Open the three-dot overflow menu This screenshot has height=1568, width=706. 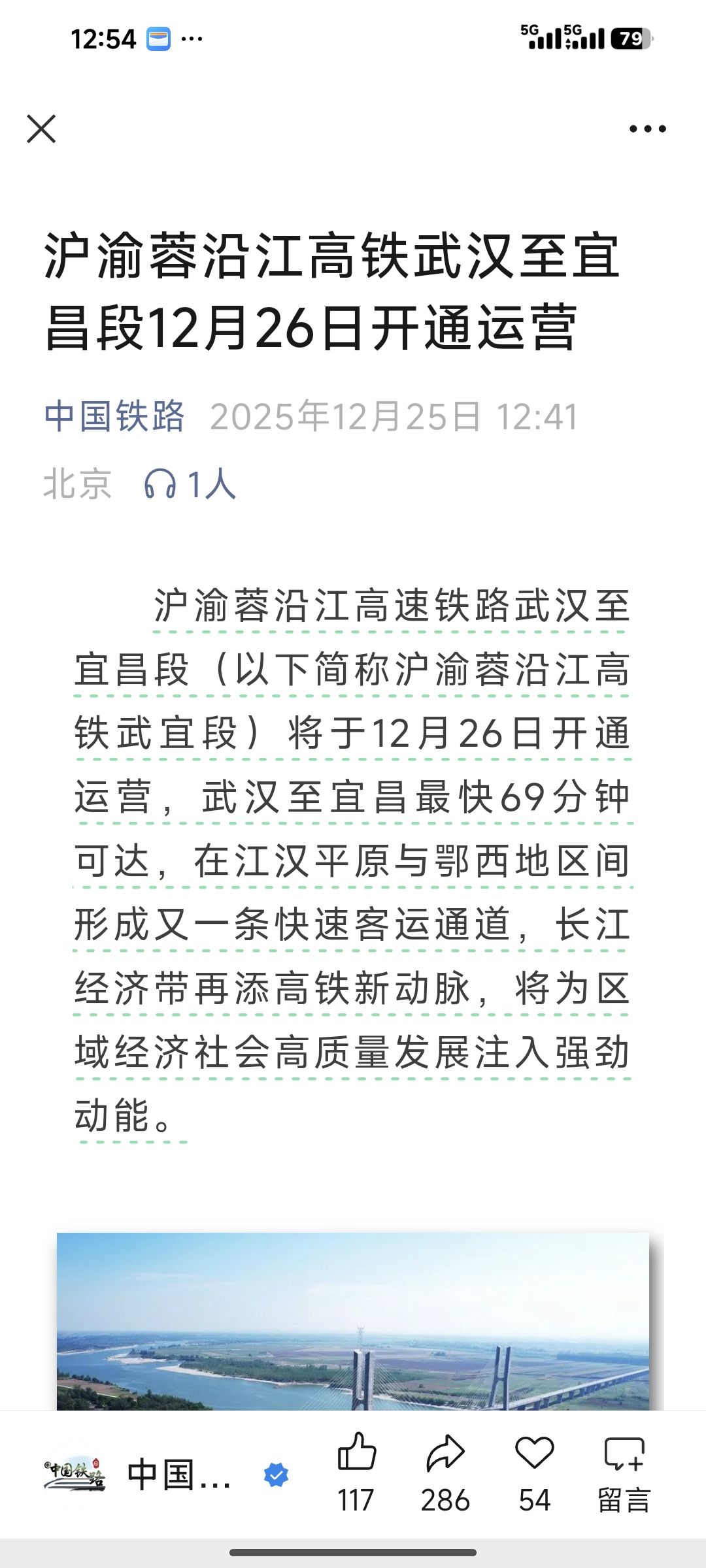click(647, 129)
